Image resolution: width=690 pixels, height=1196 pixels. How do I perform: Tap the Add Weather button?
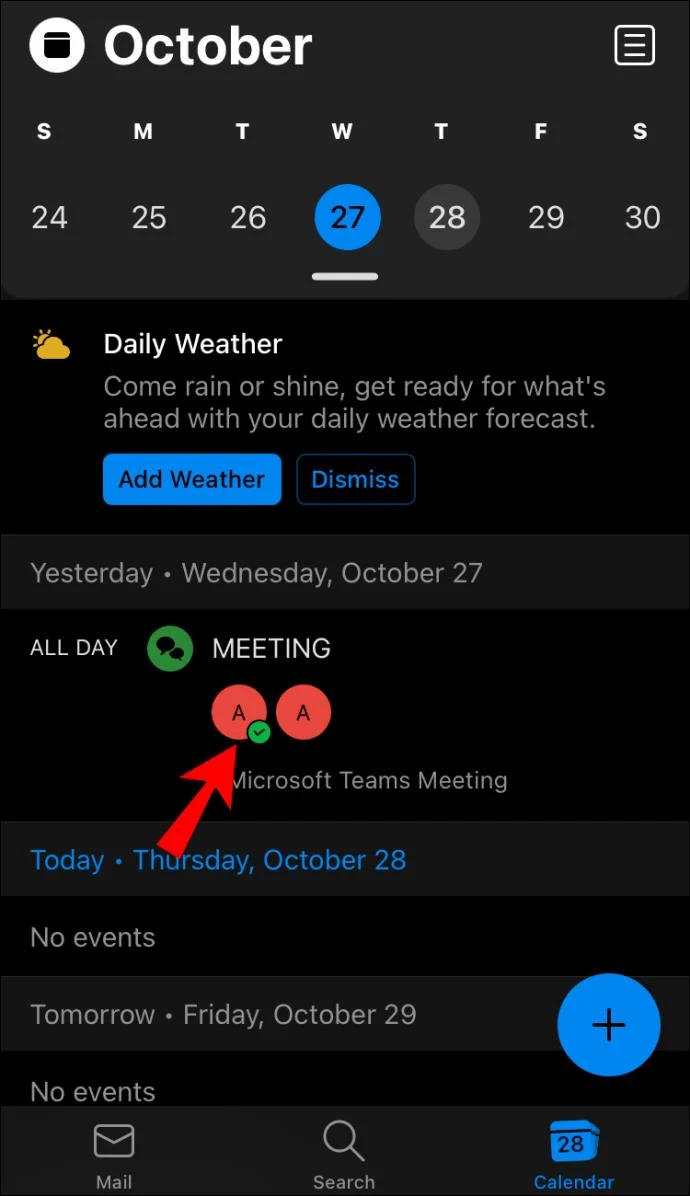tap(192, 479)
